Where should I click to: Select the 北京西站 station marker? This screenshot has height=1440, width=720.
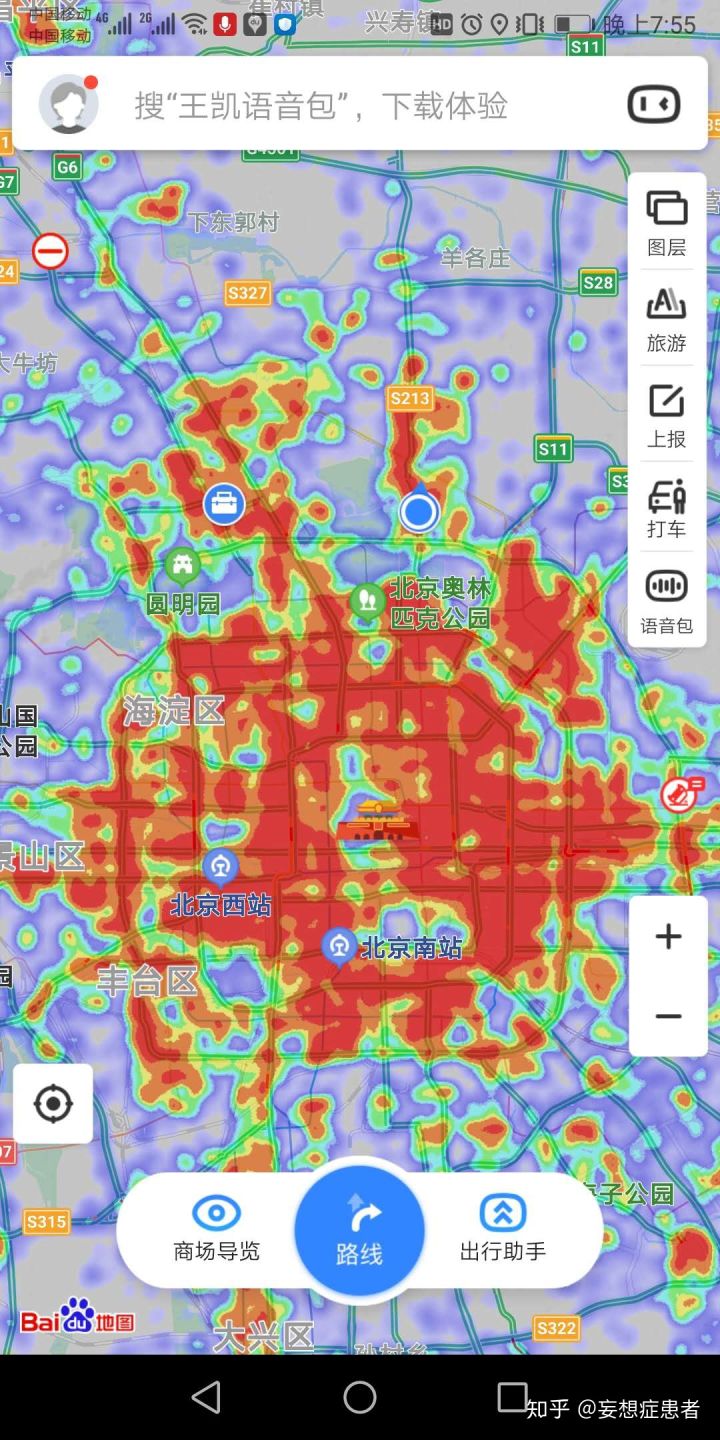(220, 866)
